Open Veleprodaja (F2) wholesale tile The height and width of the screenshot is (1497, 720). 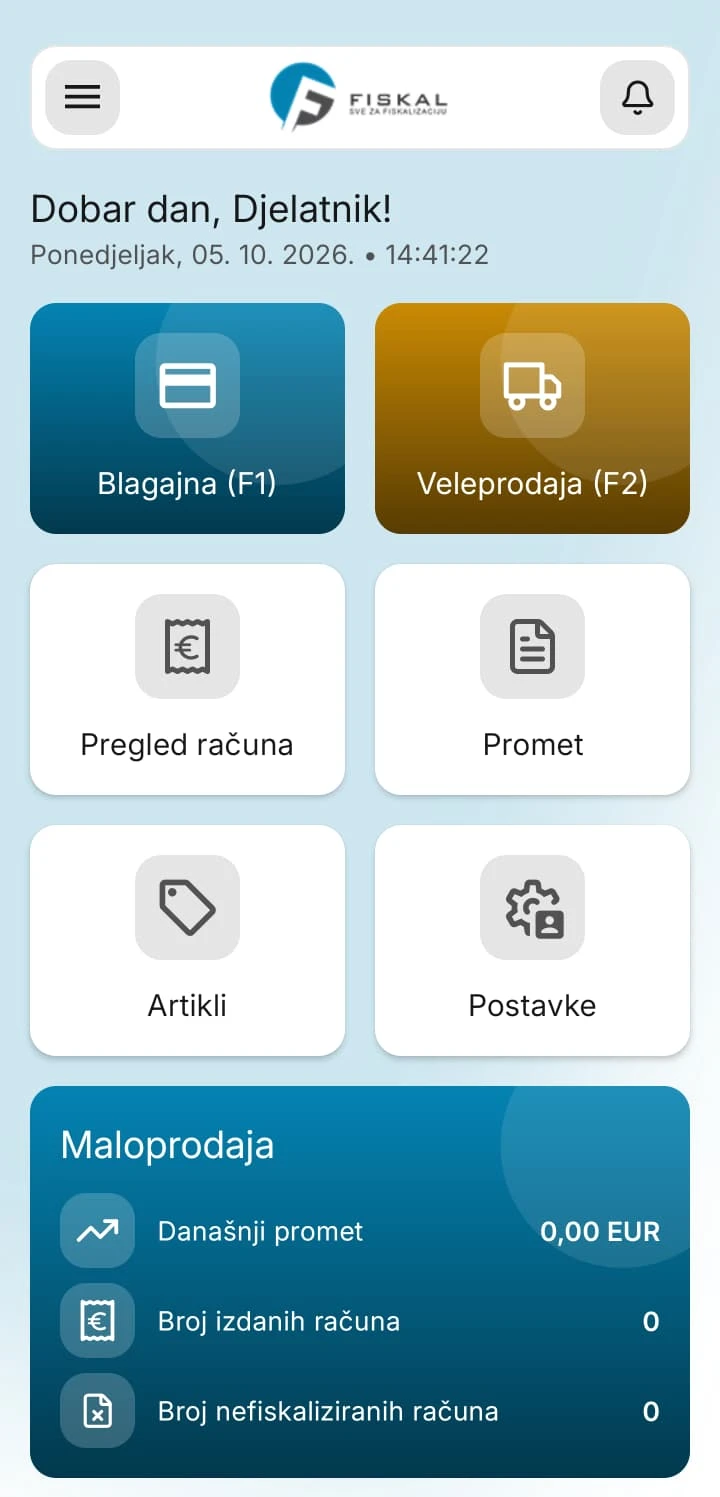[x=532, y=418]
